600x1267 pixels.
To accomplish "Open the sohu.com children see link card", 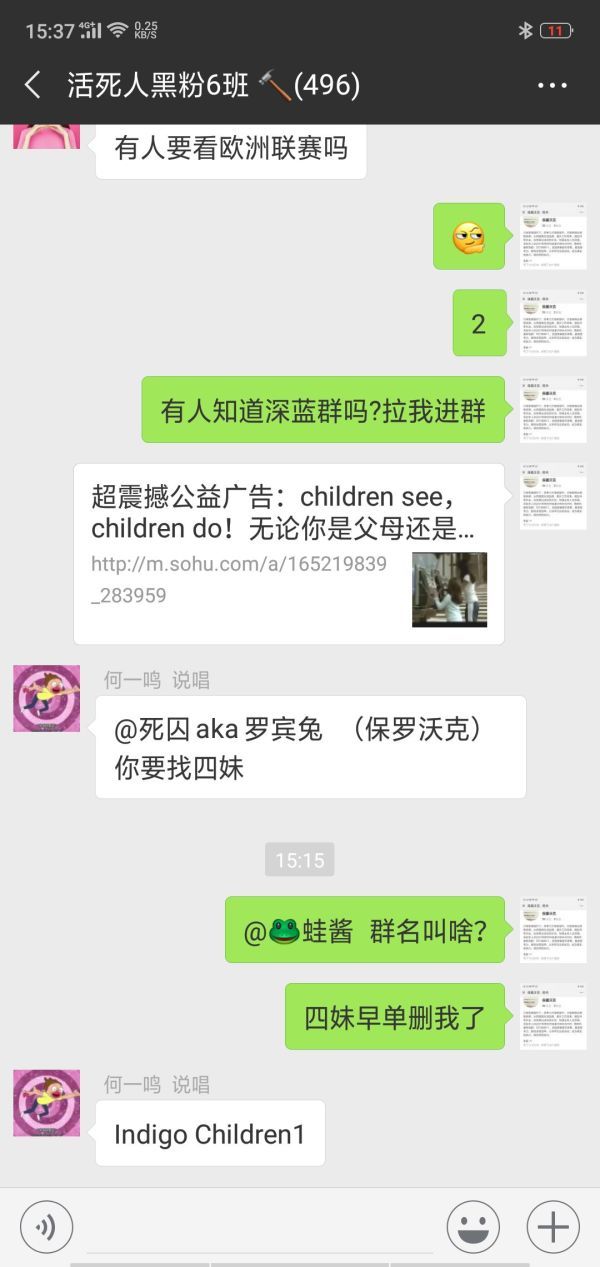I will pos(289,554).
